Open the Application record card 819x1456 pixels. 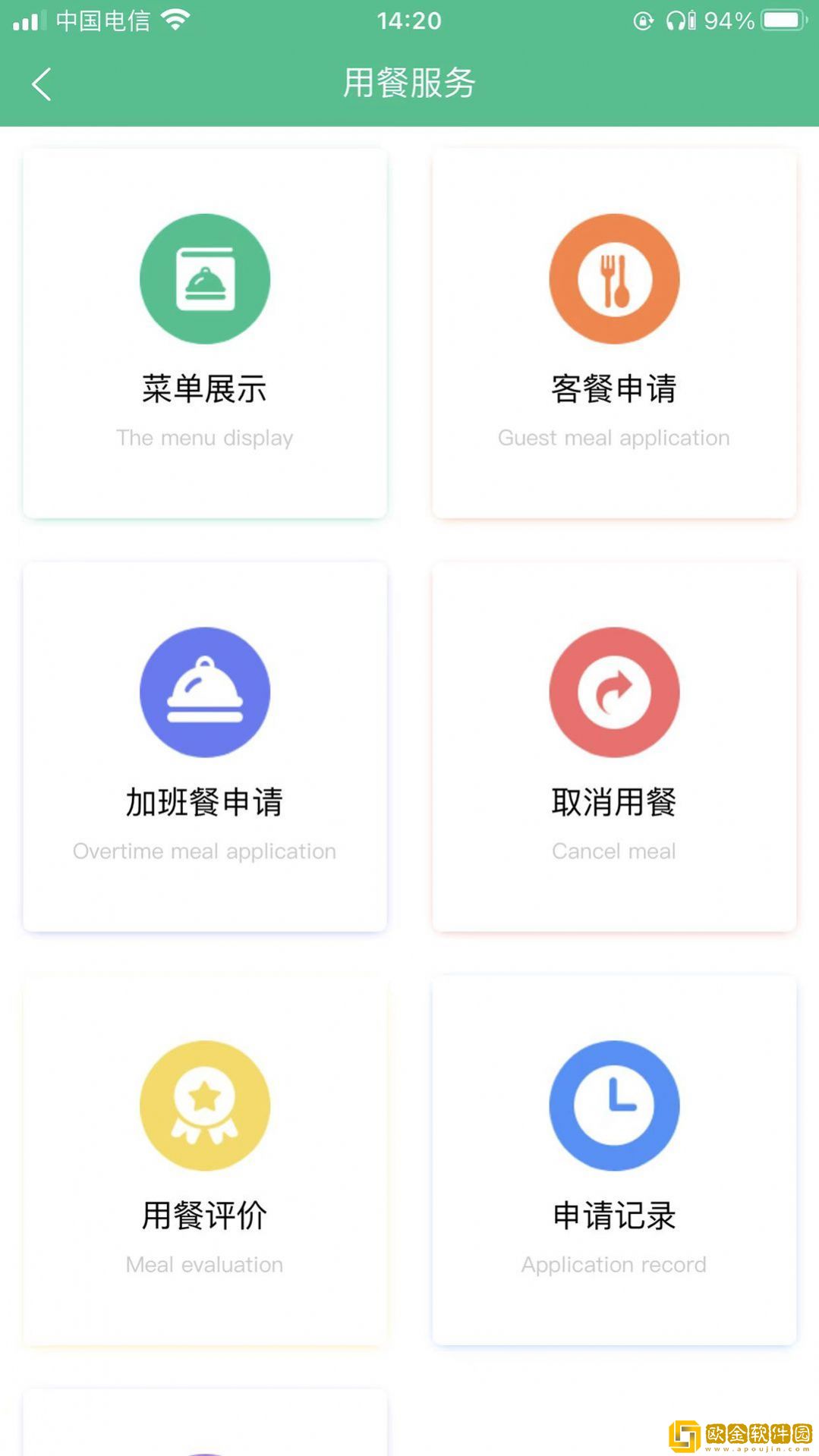coord(614,1161)
